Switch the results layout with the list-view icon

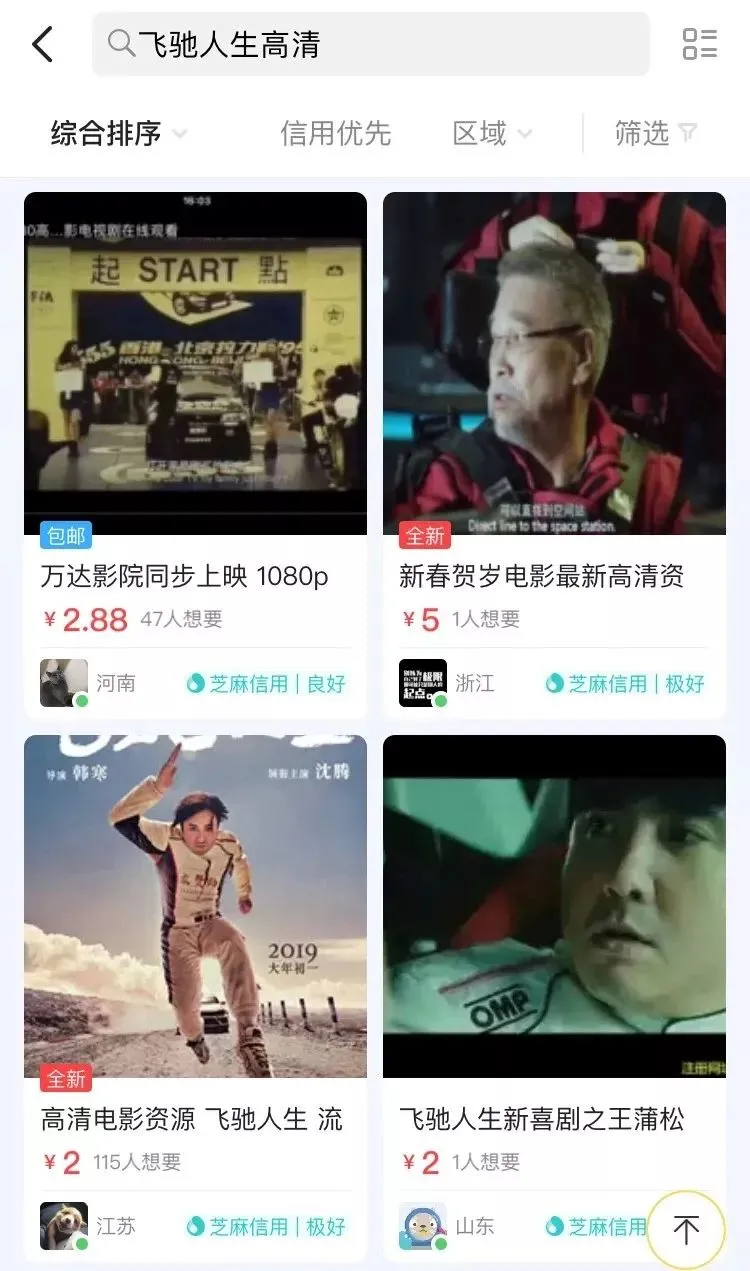pos(700,44)
